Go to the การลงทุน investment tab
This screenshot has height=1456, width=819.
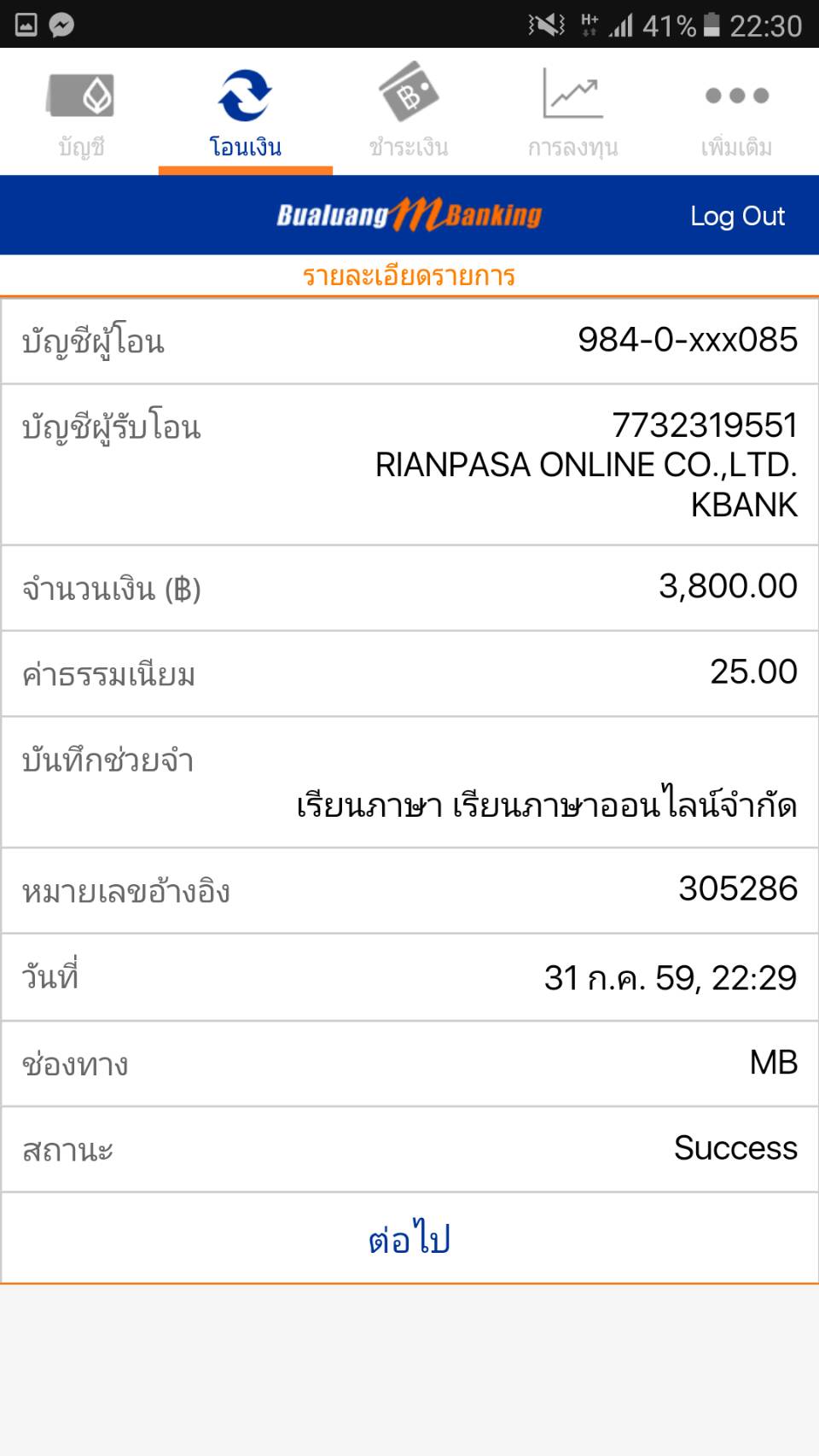click(x=572, y=112)
